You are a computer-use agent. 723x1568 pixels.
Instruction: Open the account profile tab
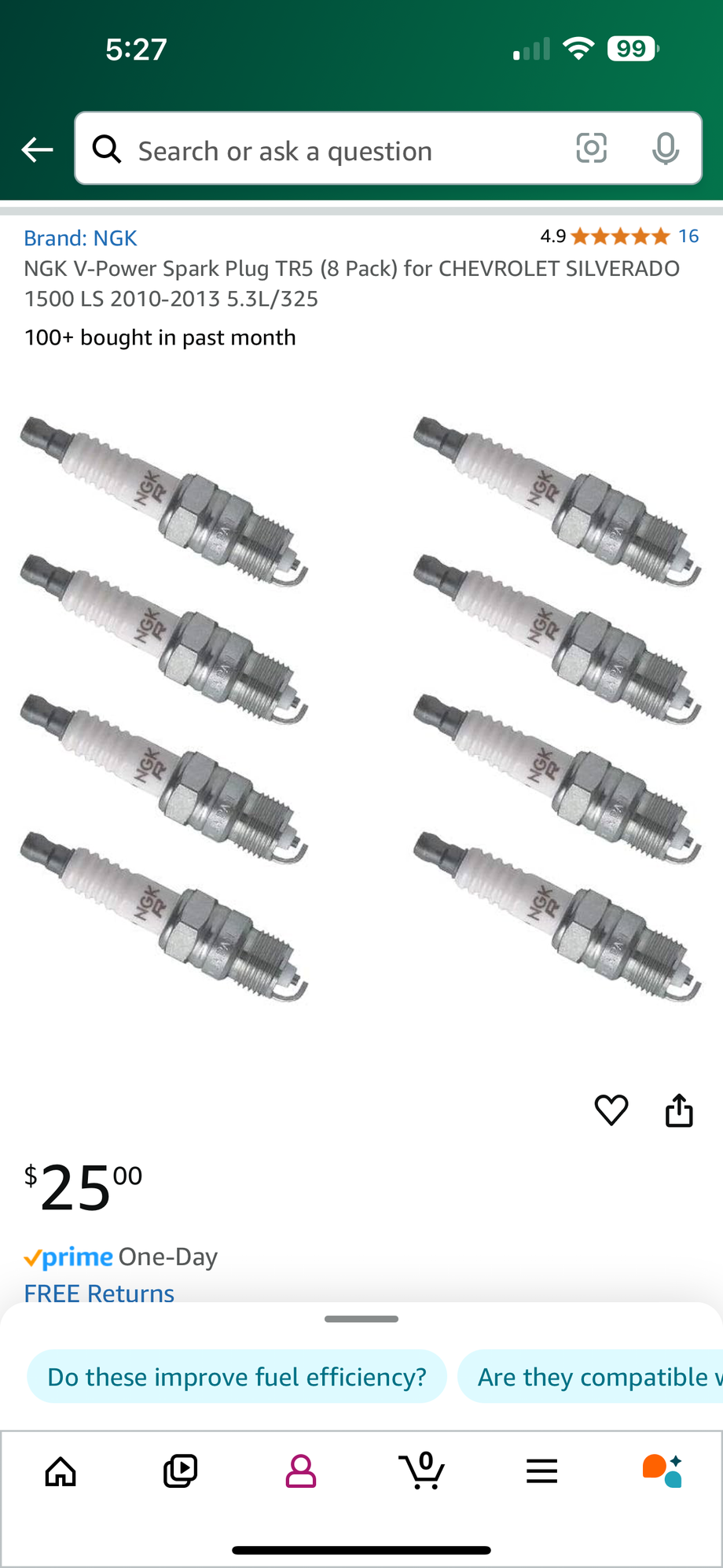[x=301, y=1471]
